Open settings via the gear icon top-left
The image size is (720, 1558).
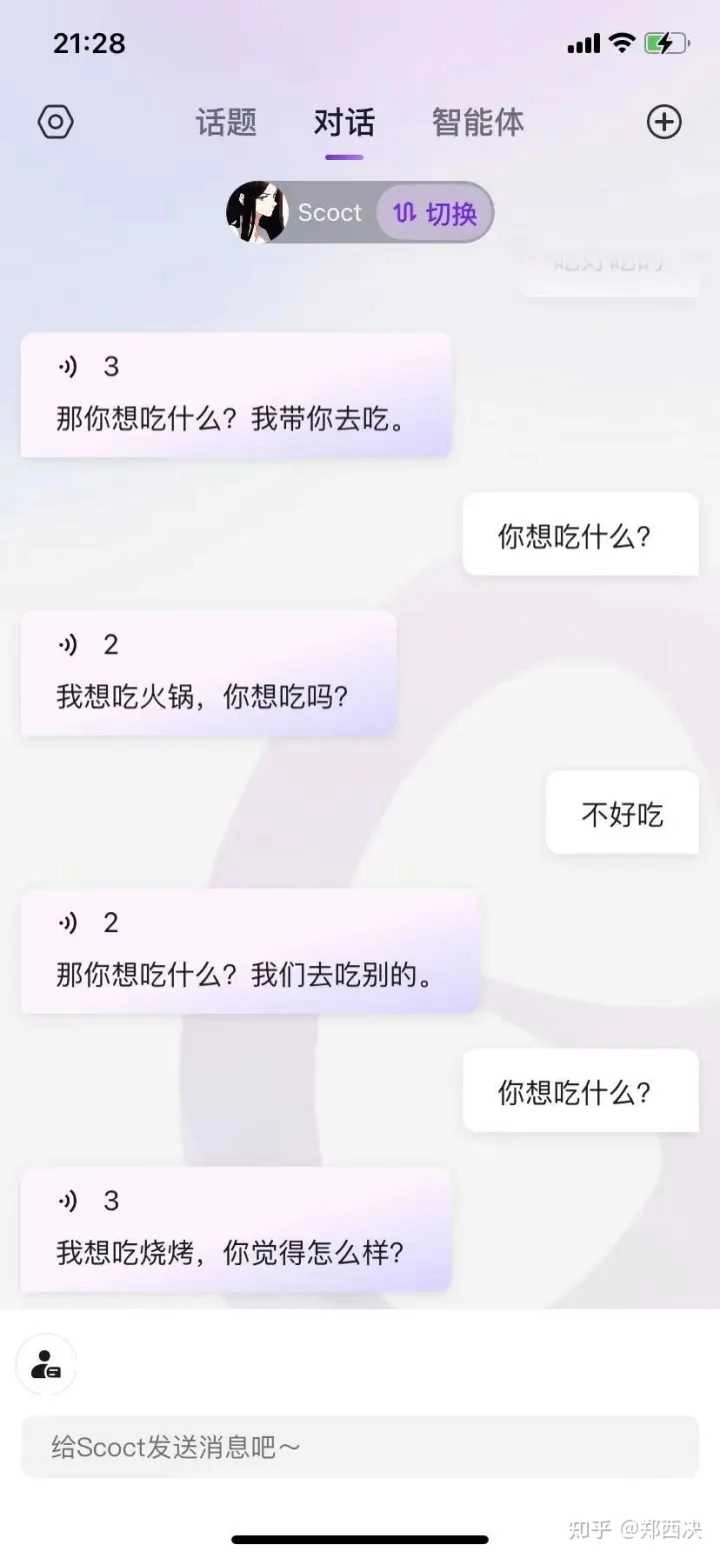[x=56, y=121]
